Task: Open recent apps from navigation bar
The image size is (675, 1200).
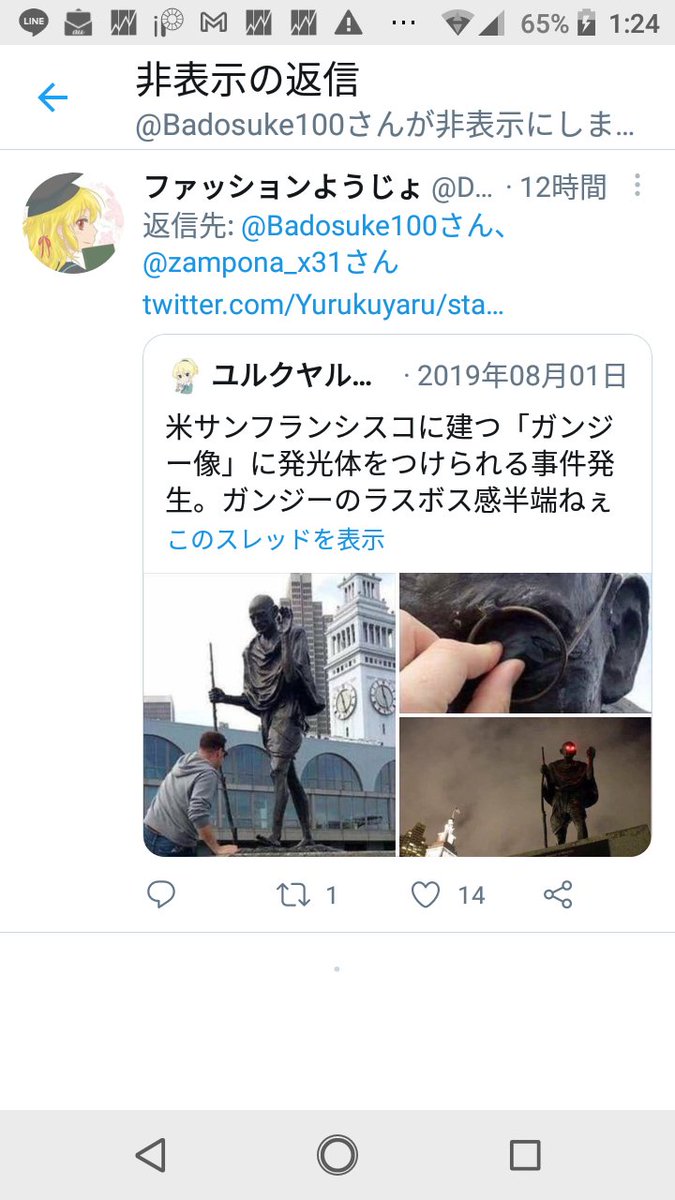Action: [524, 1155]
